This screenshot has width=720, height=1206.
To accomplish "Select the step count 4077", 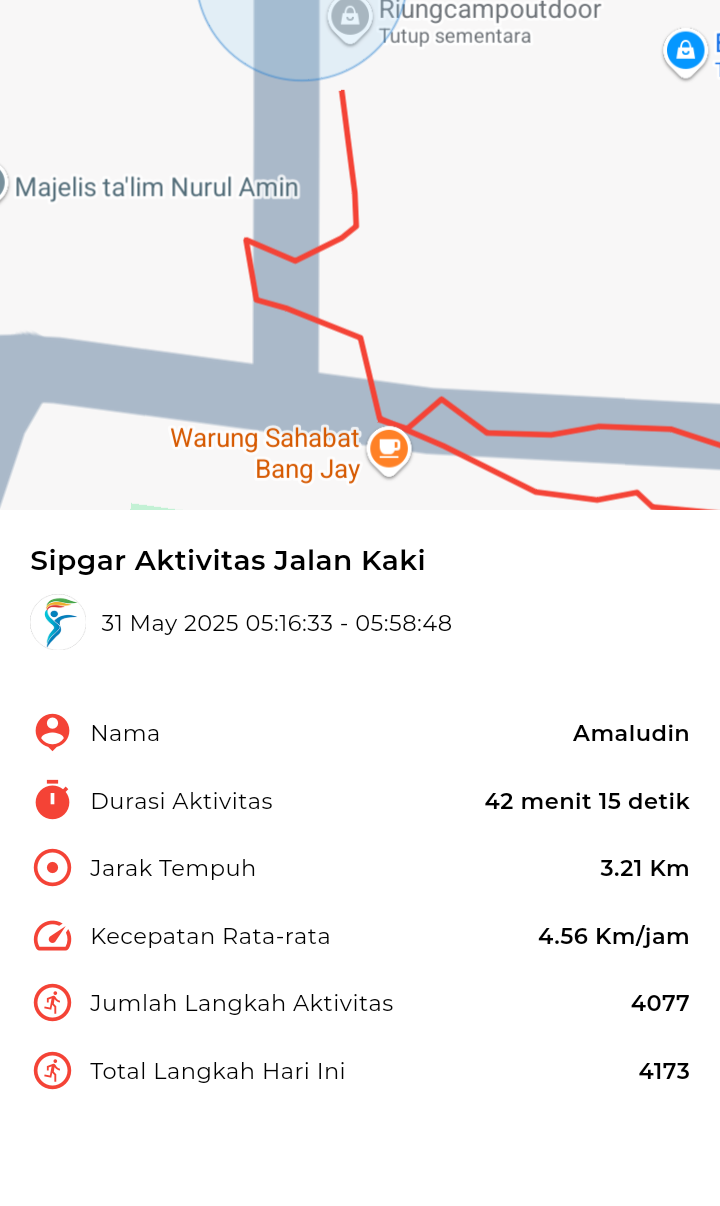I will [660, 1002].
